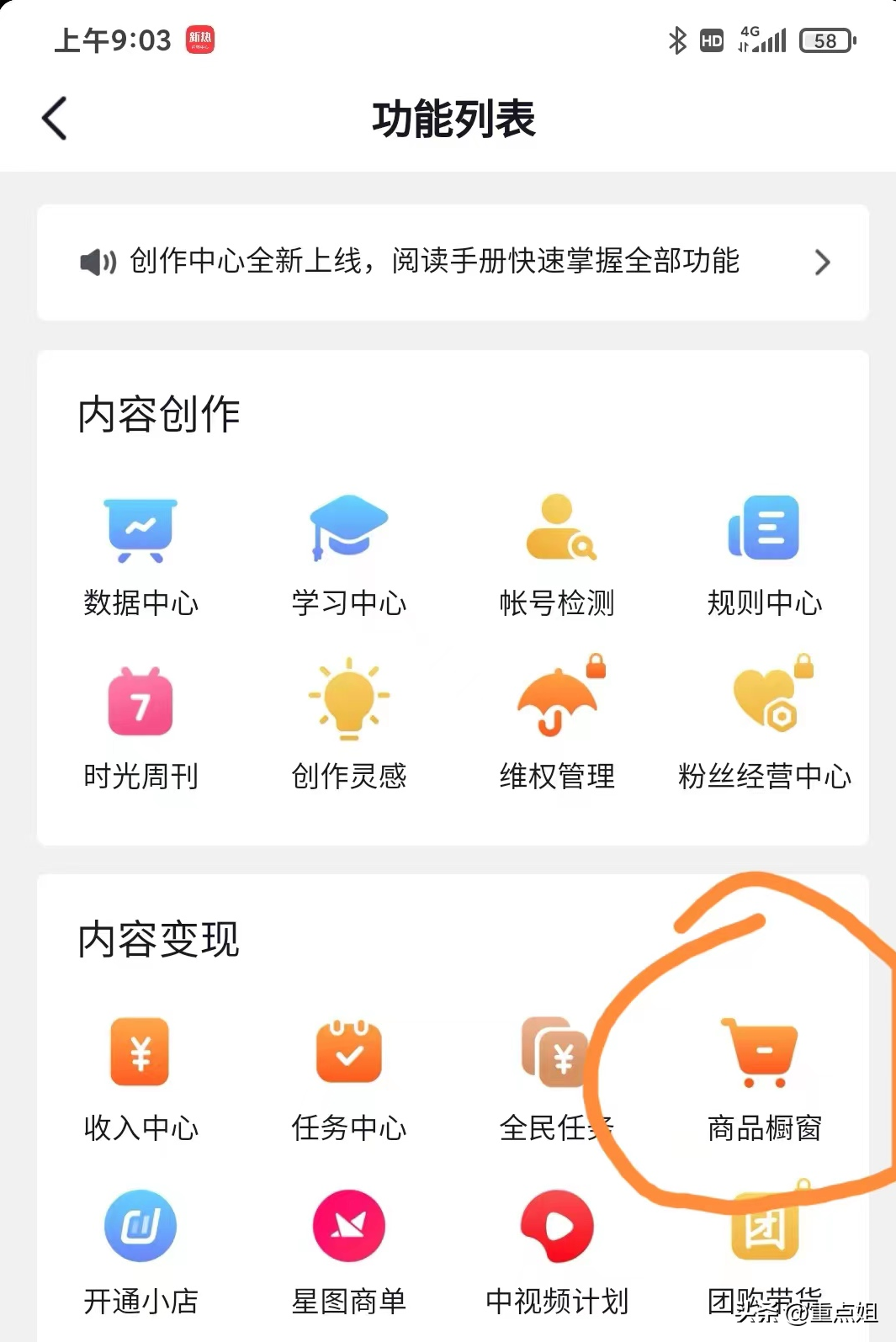
Task: Open 帐号检测 account check
Action: point(557,528)
